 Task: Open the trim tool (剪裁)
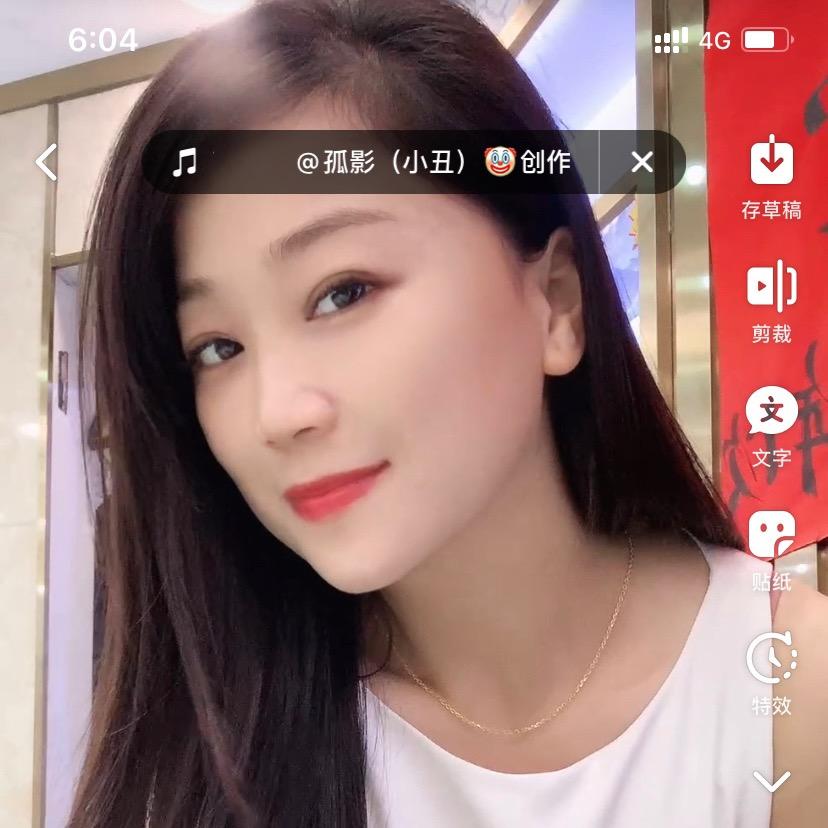[771, 300]
